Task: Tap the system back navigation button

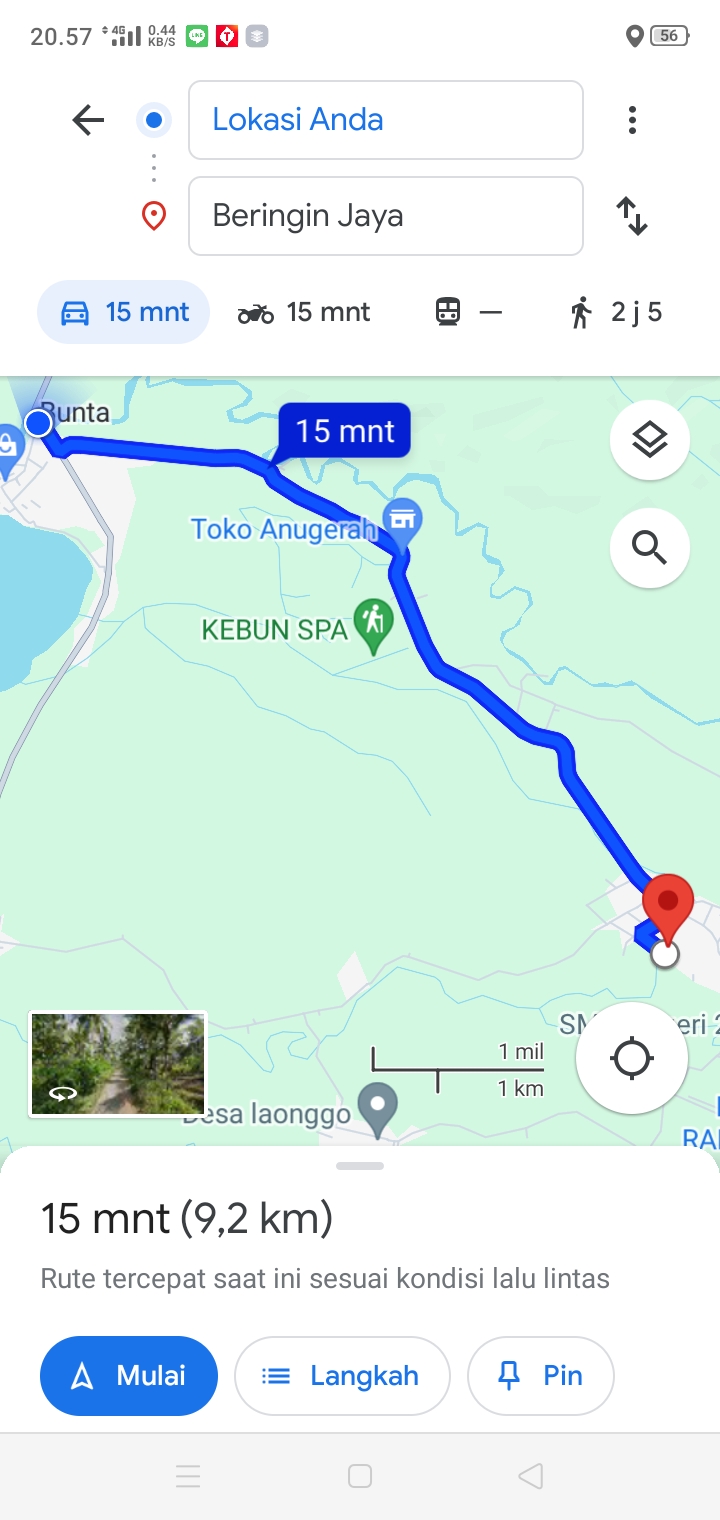Action: [531, 1476]
